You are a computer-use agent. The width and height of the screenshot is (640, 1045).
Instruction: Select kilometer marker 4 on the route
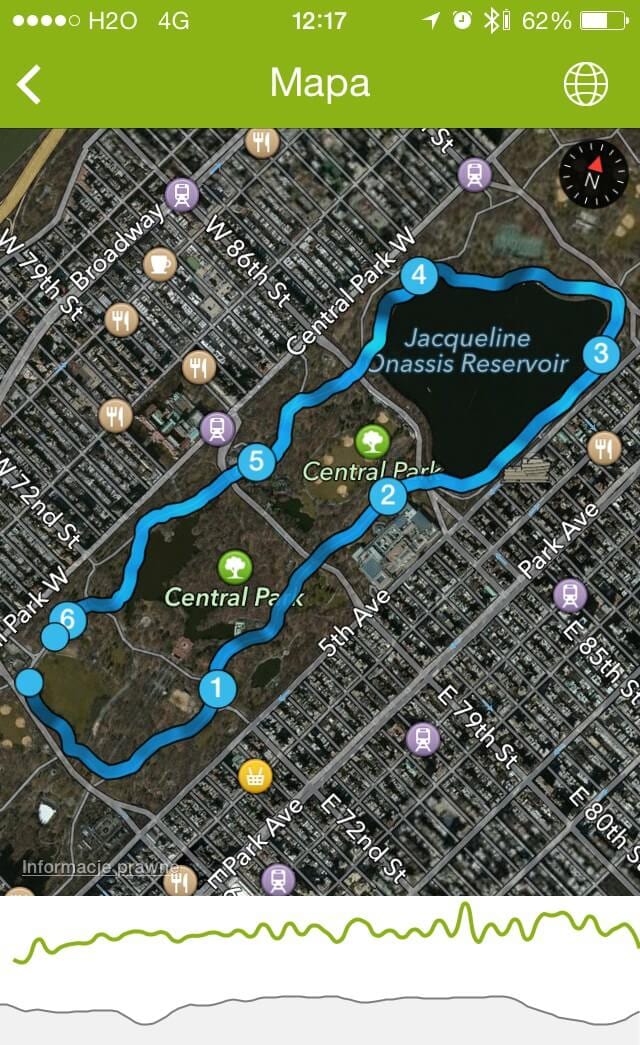419,275
